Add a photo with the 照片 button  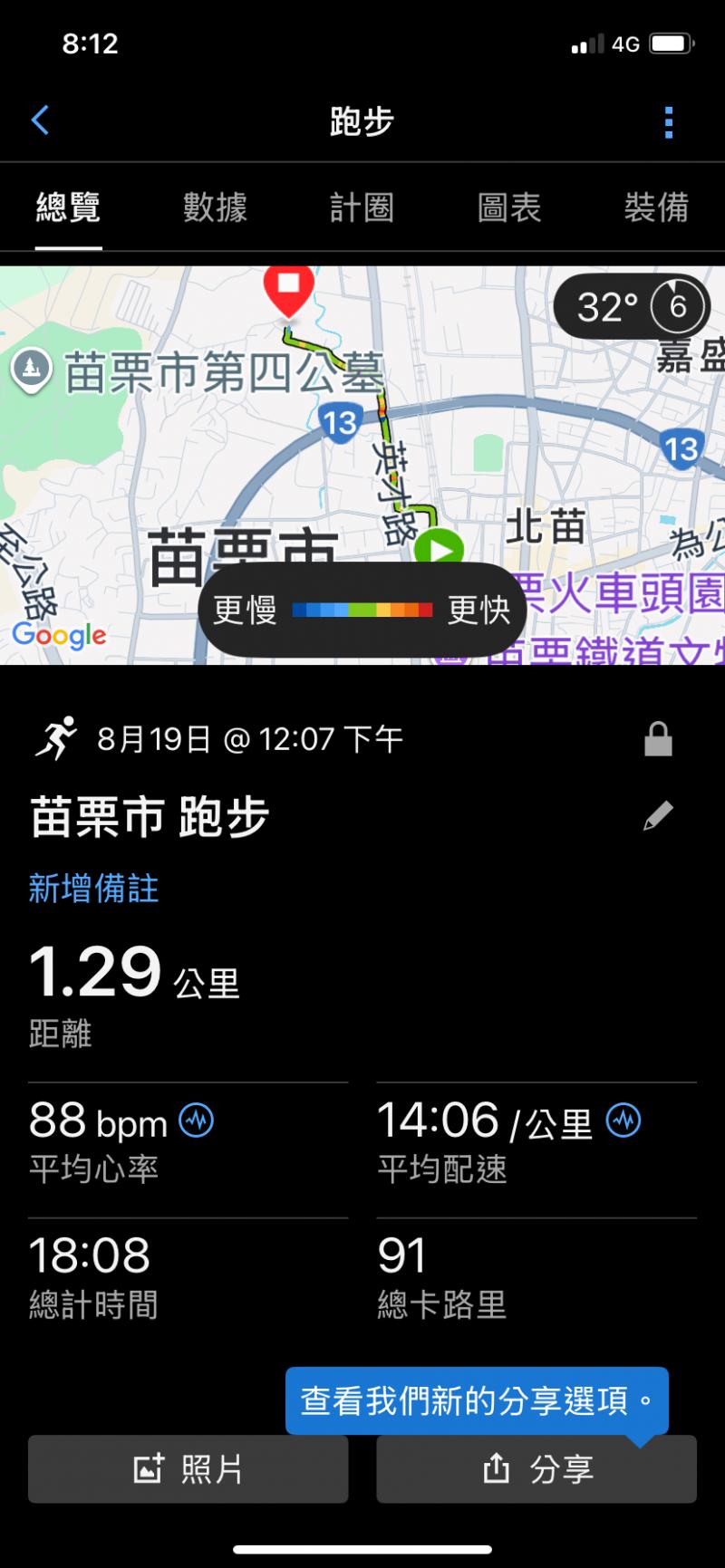pos(188,1468)
